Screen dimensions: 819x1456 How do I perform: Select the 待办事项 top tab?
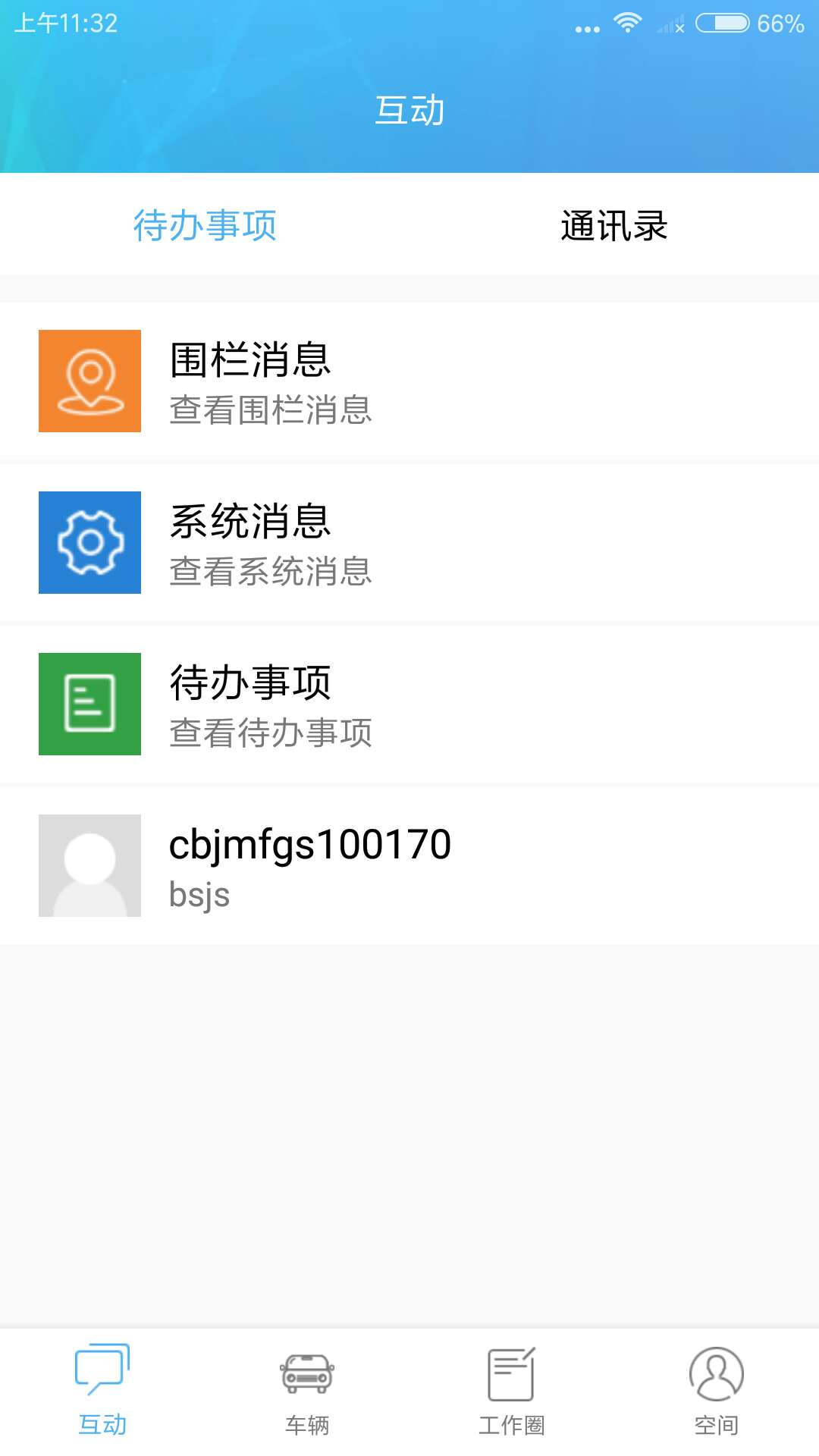tap(205, 225)
